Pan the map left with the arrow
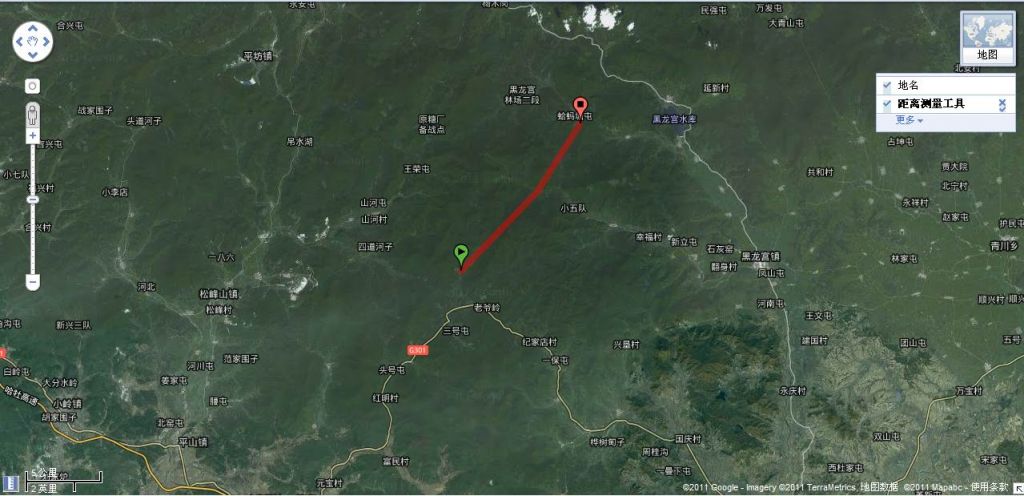 pos(20,42)
